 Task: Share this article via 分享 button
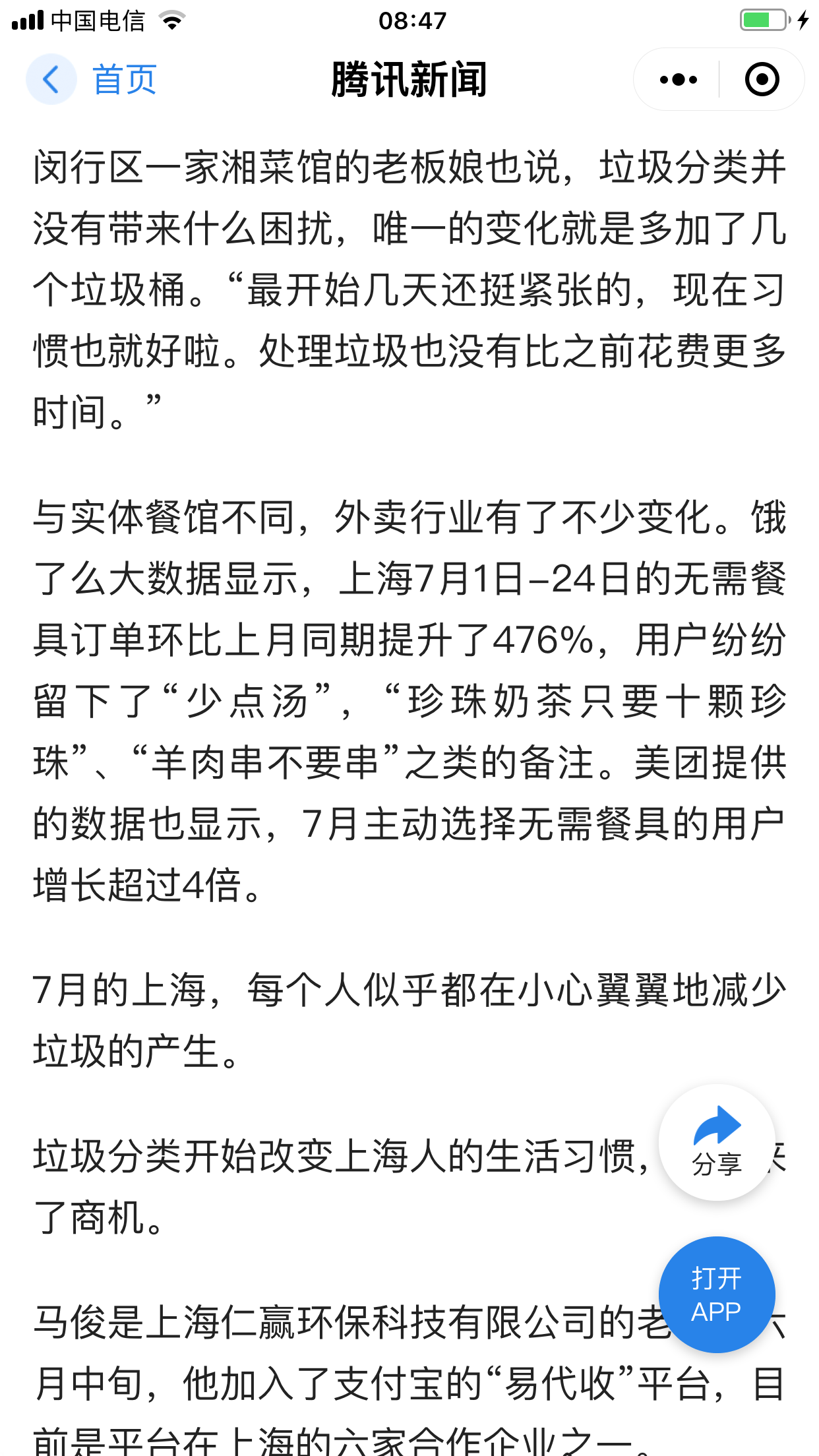717,1142
